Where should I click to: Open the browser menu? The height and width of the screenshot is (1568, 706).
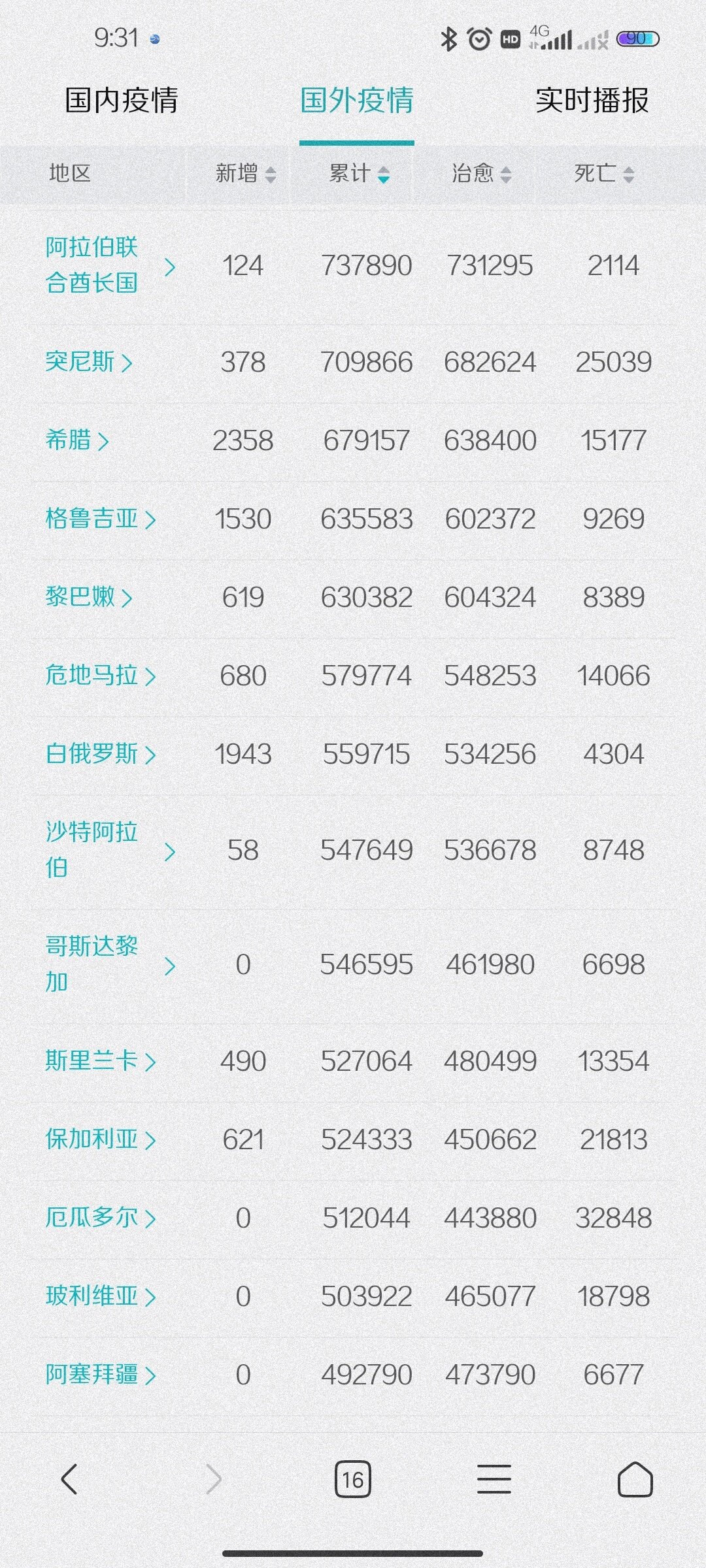coord(494,1480)
